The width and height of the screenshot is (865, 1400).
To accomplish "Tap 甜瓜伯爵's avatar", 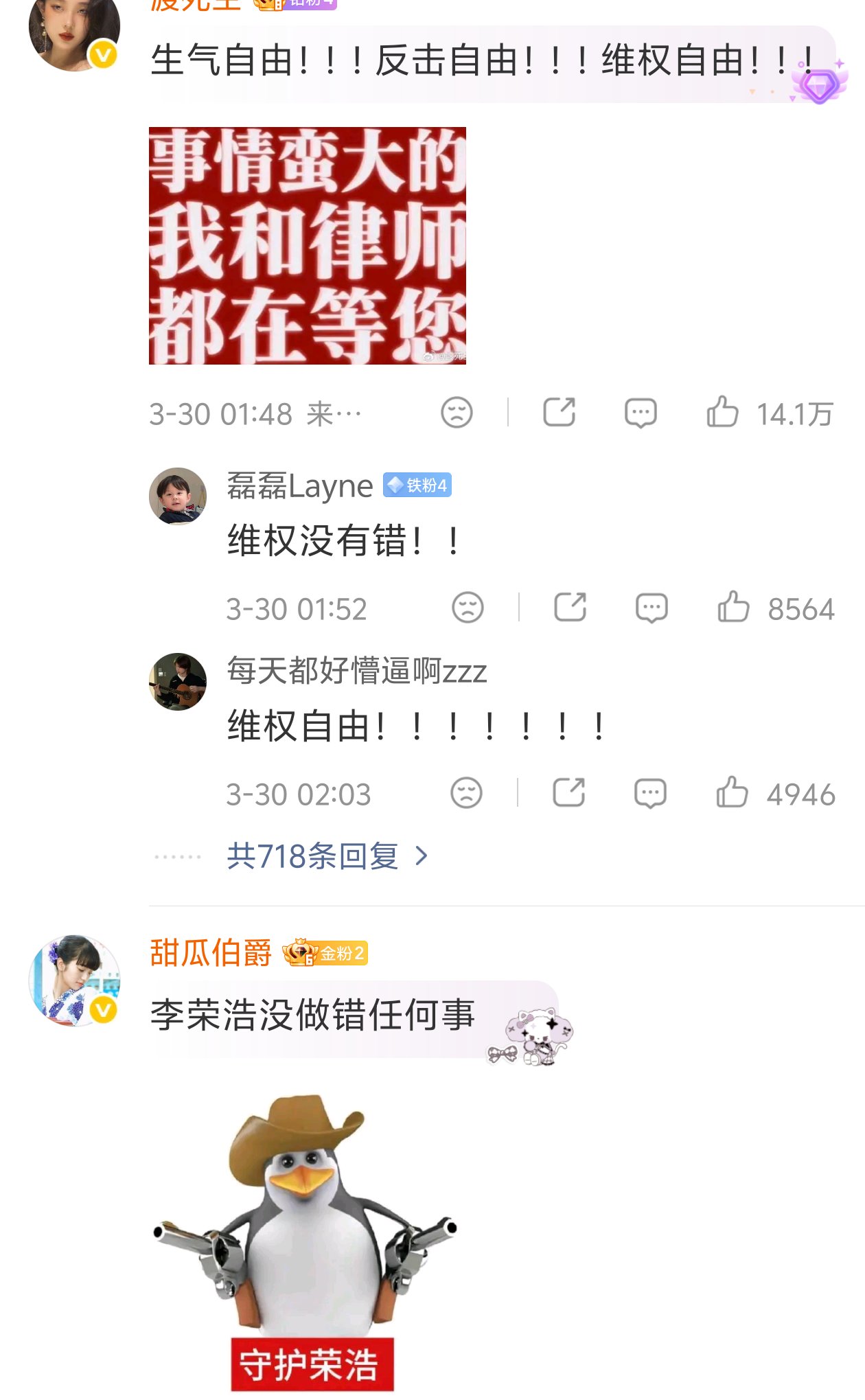I will (x=74, y=980).
